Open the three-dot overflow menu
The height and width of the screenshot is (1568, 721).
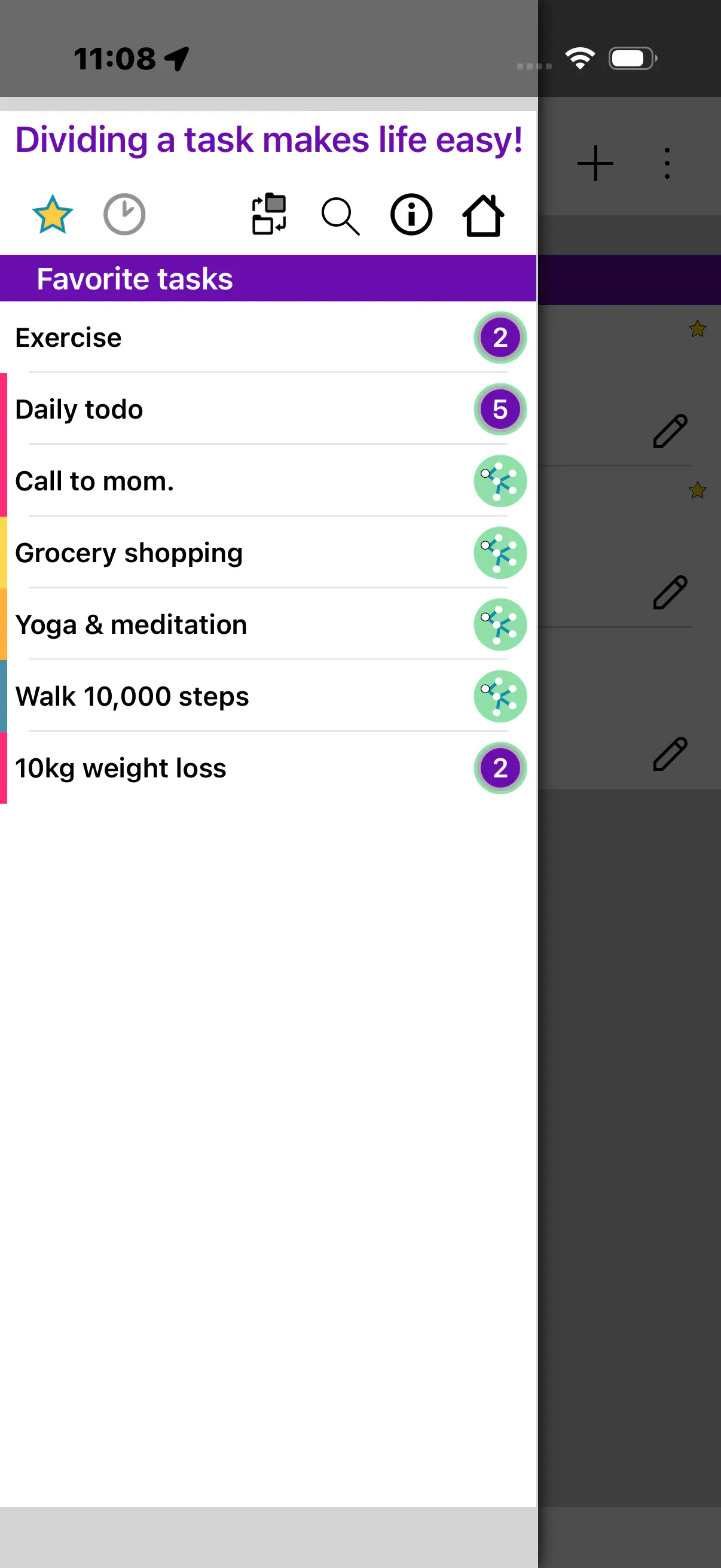[x=667, y=164]
